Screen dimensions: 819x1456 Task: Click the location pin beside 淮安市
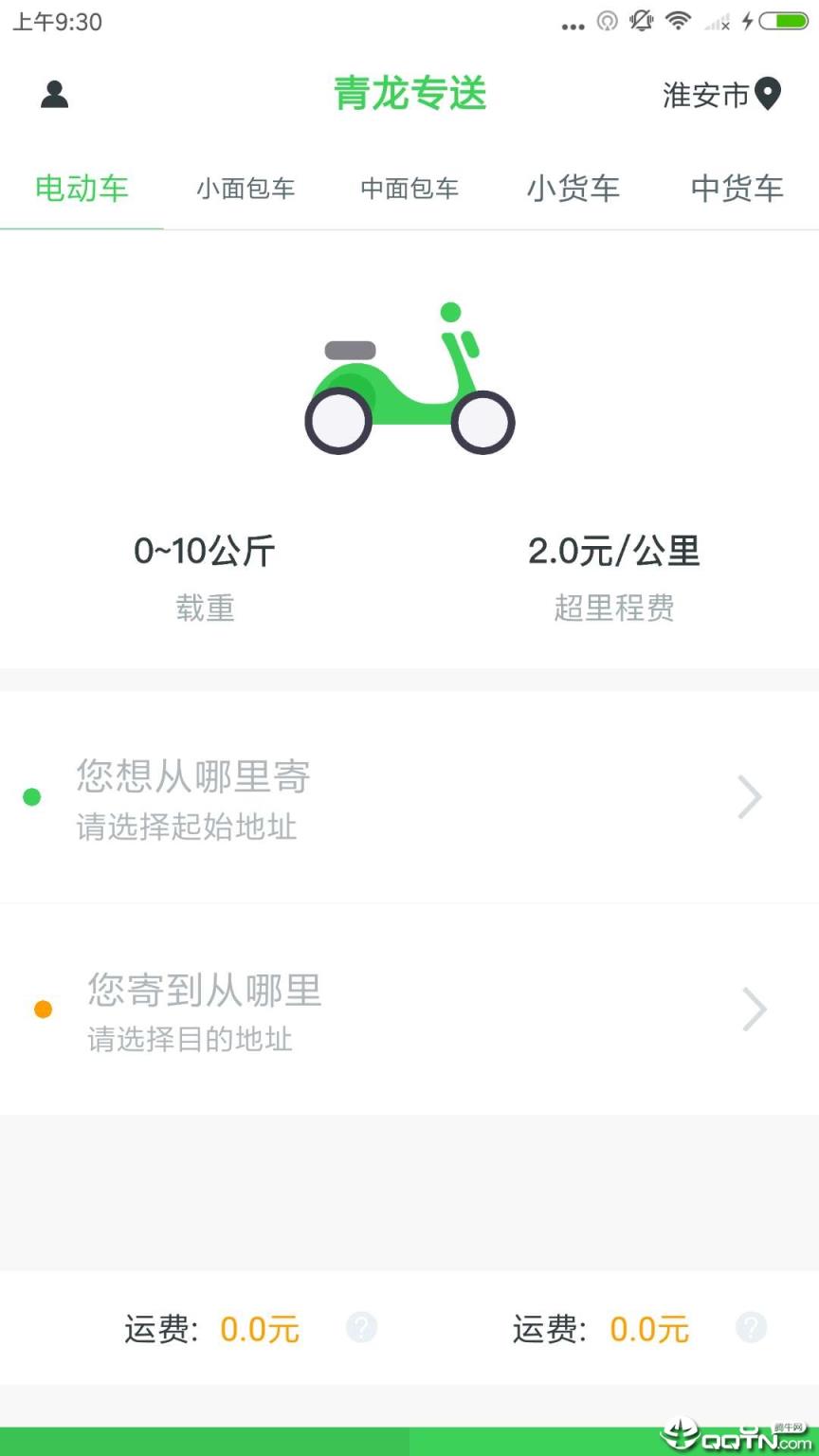click(x=769, y=95)
